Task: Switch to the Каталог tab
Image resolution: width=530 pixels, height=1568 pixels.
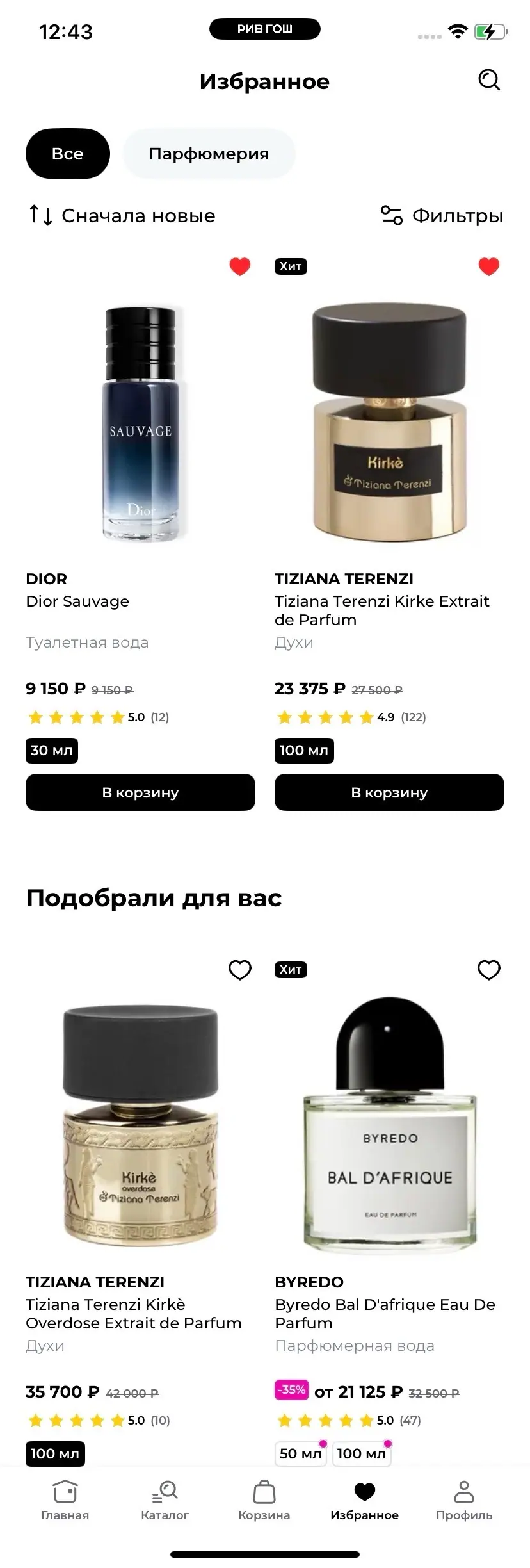Action: pyautogui.click(x=165, y=1500)
